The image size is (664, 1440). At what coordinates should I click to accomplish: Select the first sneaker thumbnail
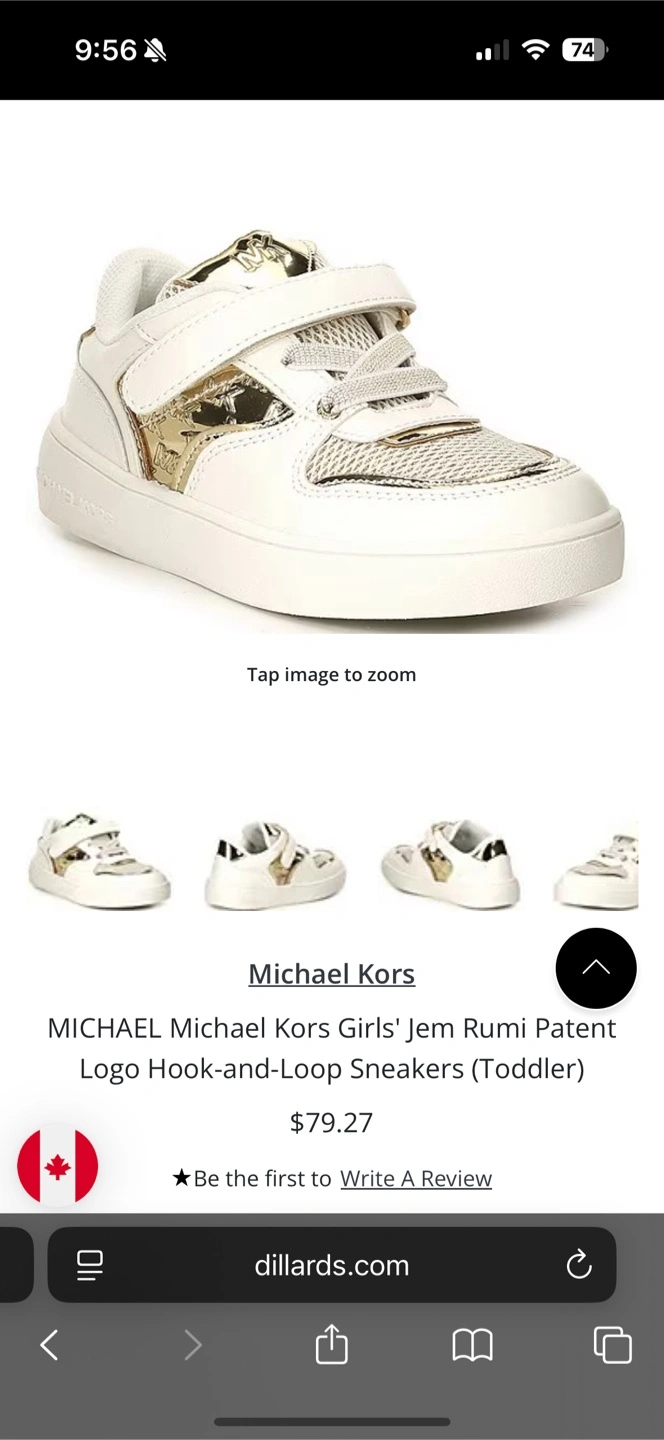point(99,862)
